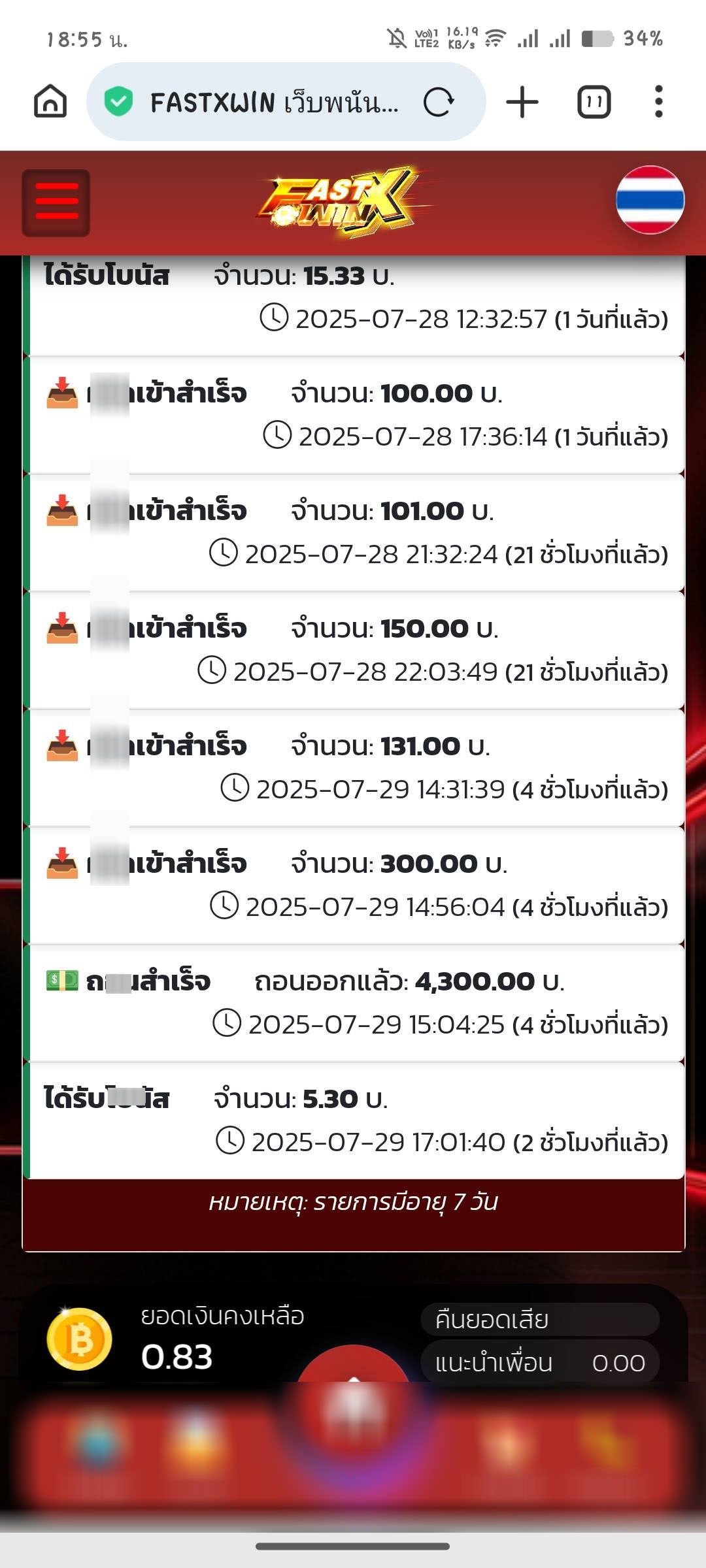The image size is (706, 1568).
Task: Select the คืนยอดเสีย button
Action: pyautogui.click(x=540, y=1319)
